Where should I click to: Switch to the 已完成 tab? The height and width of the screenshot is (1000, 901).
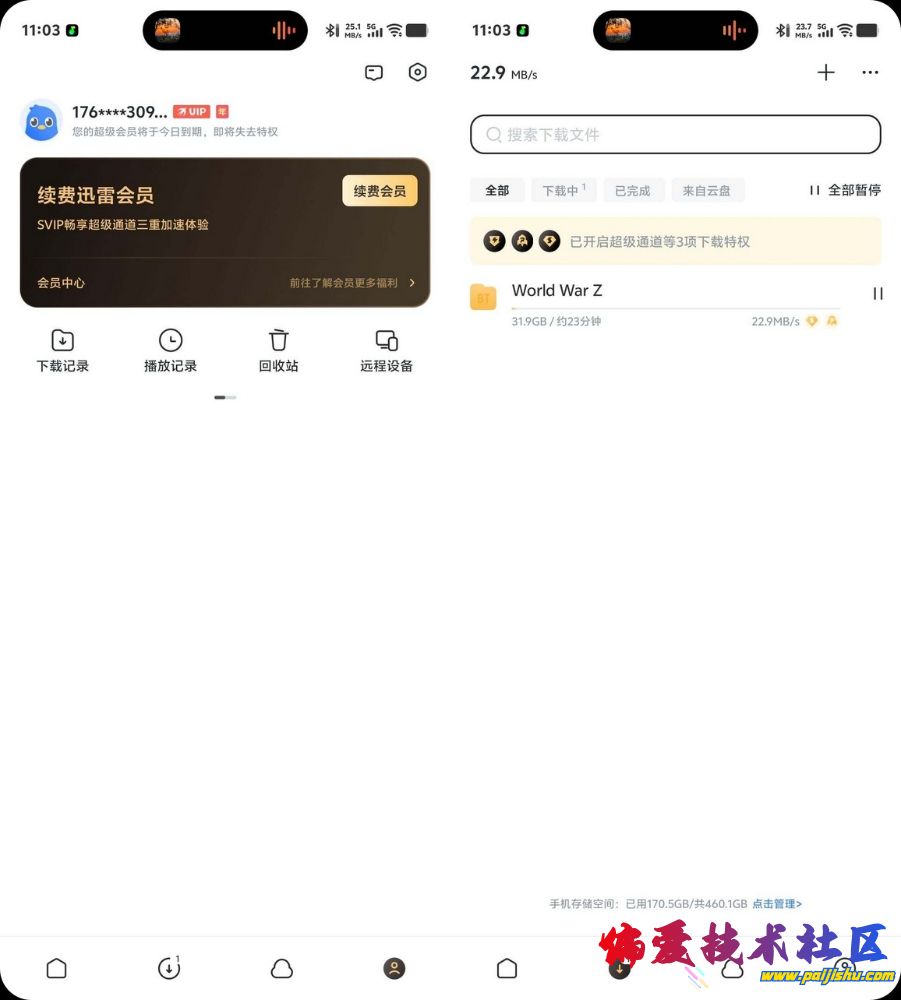pyautogui.click(x=633, y=190)
